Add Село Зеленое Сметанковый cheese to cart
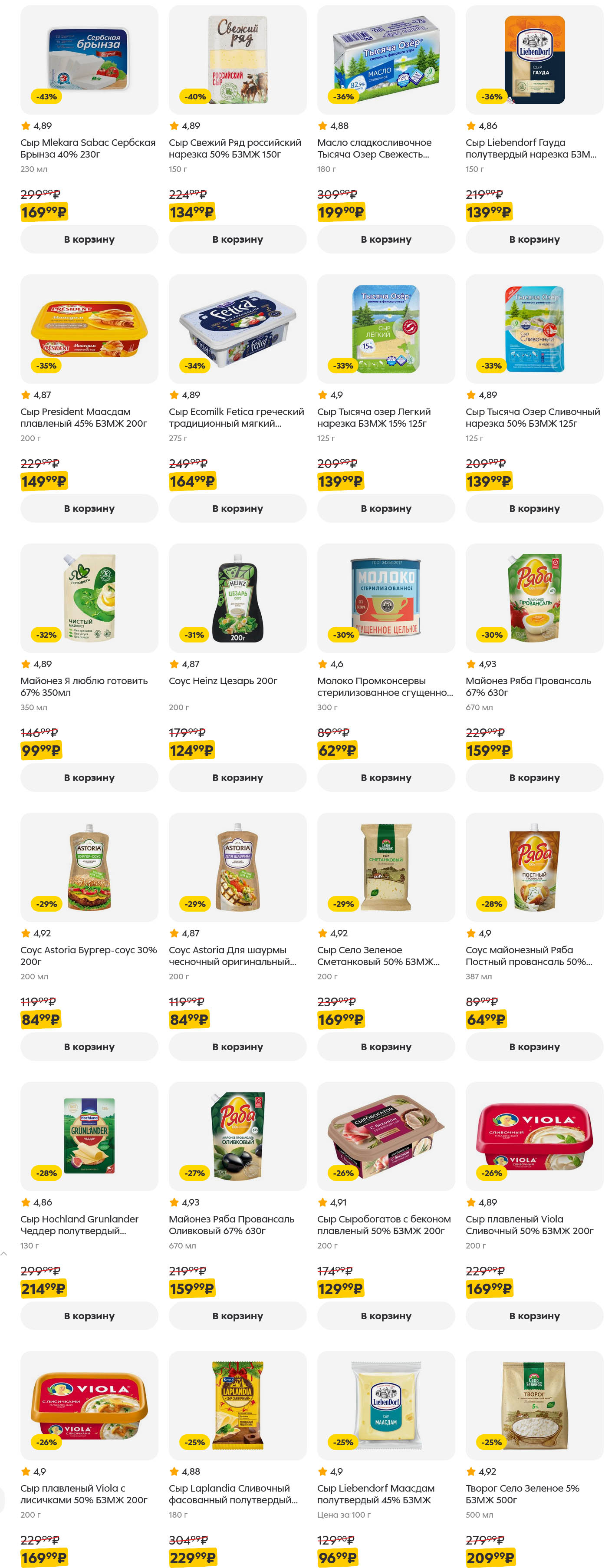This screenshot has height=1568, width=615. point(386,1046)
